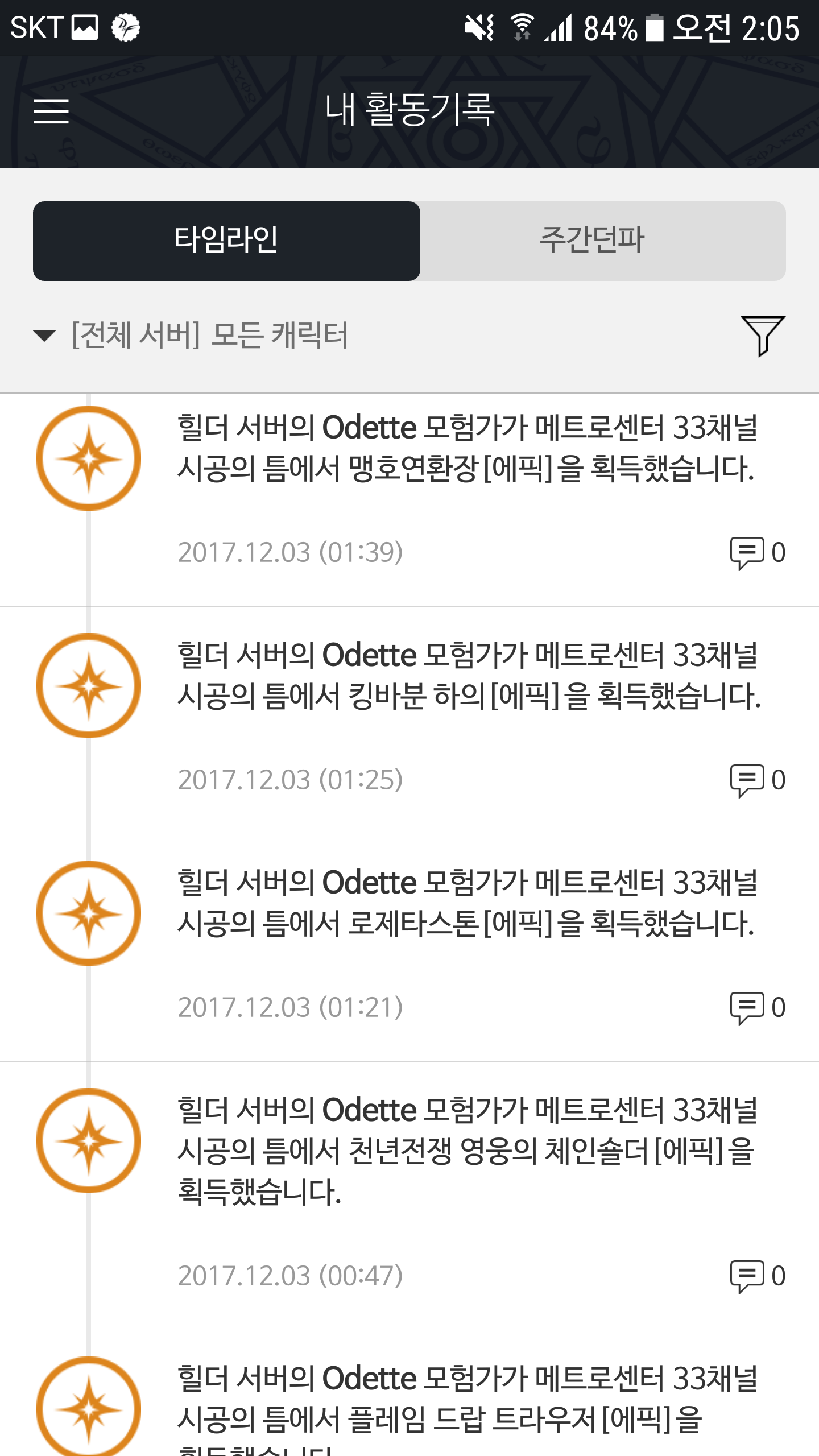View comments on the 01:21 entry
Image resolution: width=819 pixels, height=1456 pixels.
pos(758,1007)
